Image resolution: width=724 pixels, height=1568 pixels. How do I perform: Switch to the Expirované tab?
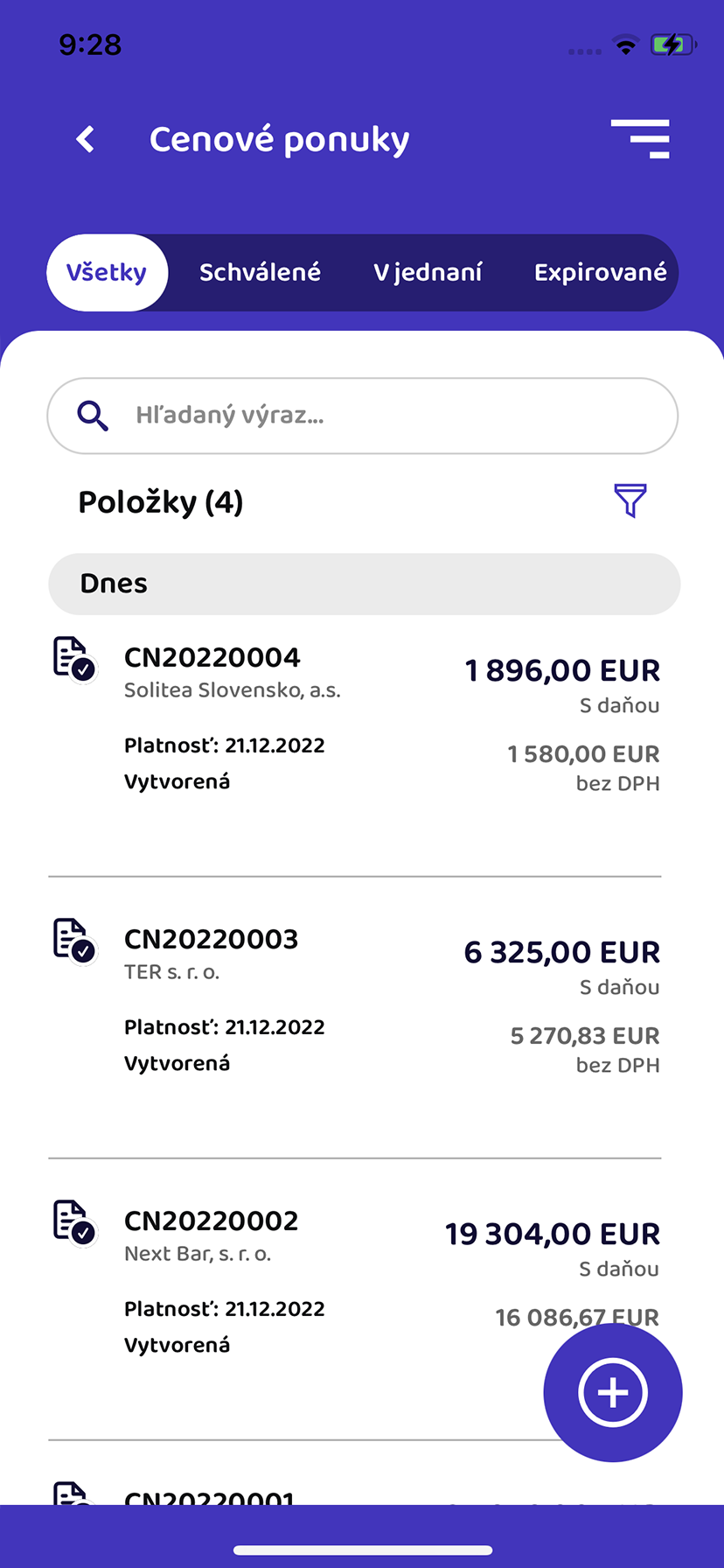pos(600,272)
